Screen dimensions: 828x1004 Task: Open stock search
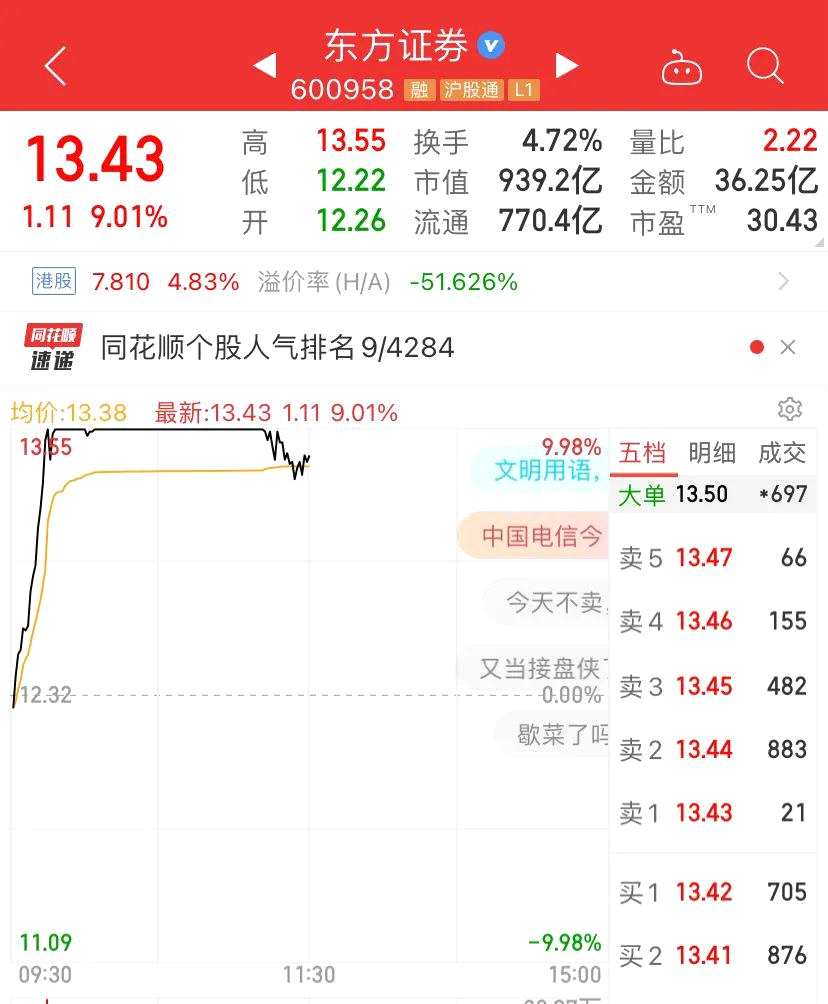coord(765,67)
